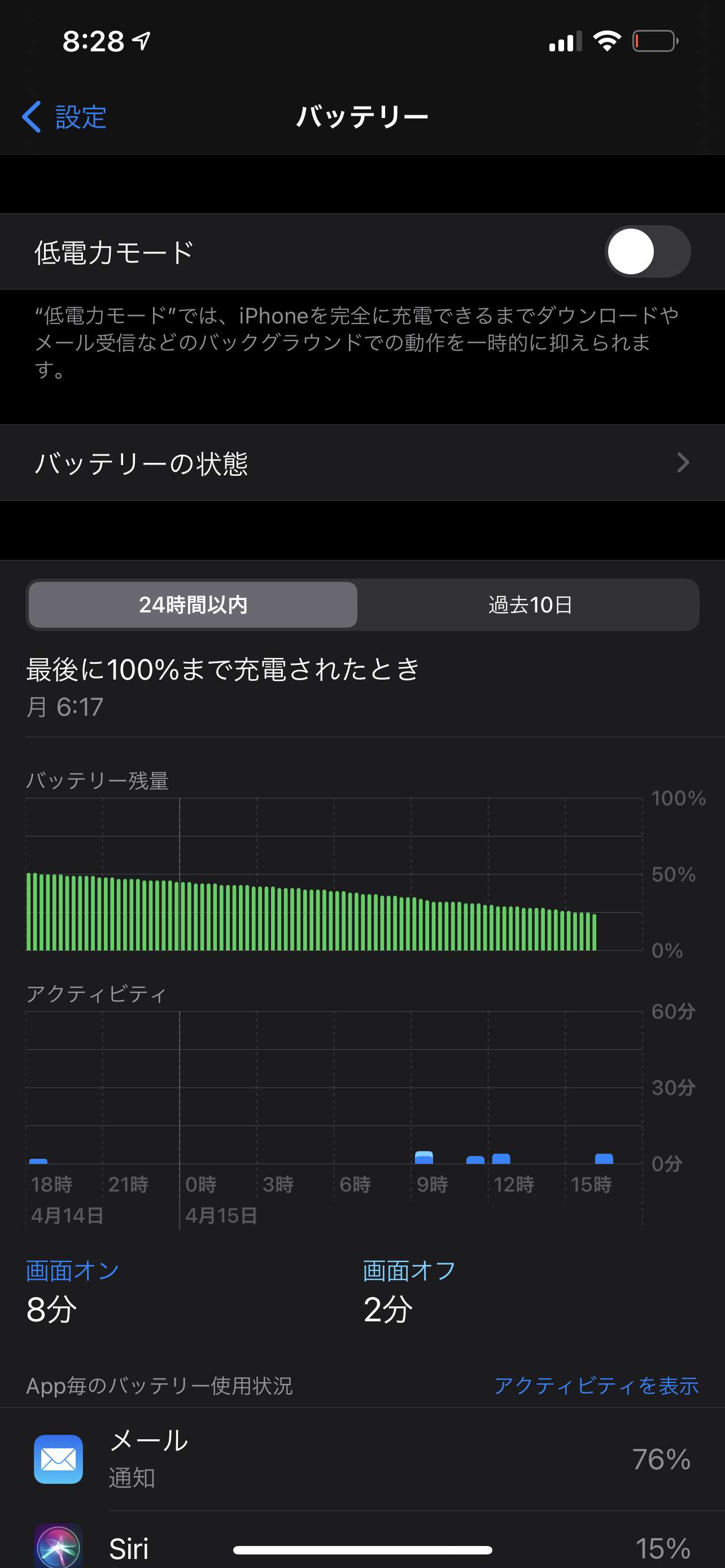
Task: Select the 15時 activity bar in chart
Action: 603,1158
